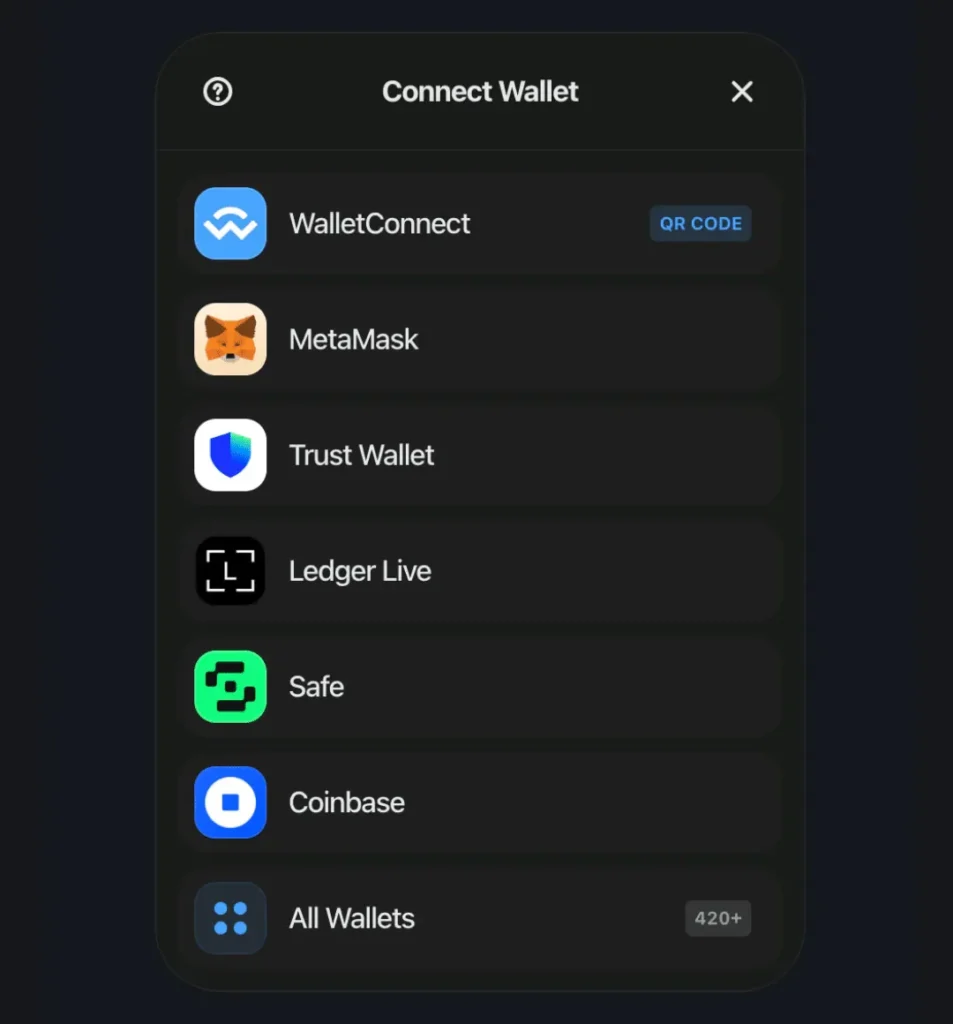
Task: Connect using Trust Wallet
Action: (480, 456)
